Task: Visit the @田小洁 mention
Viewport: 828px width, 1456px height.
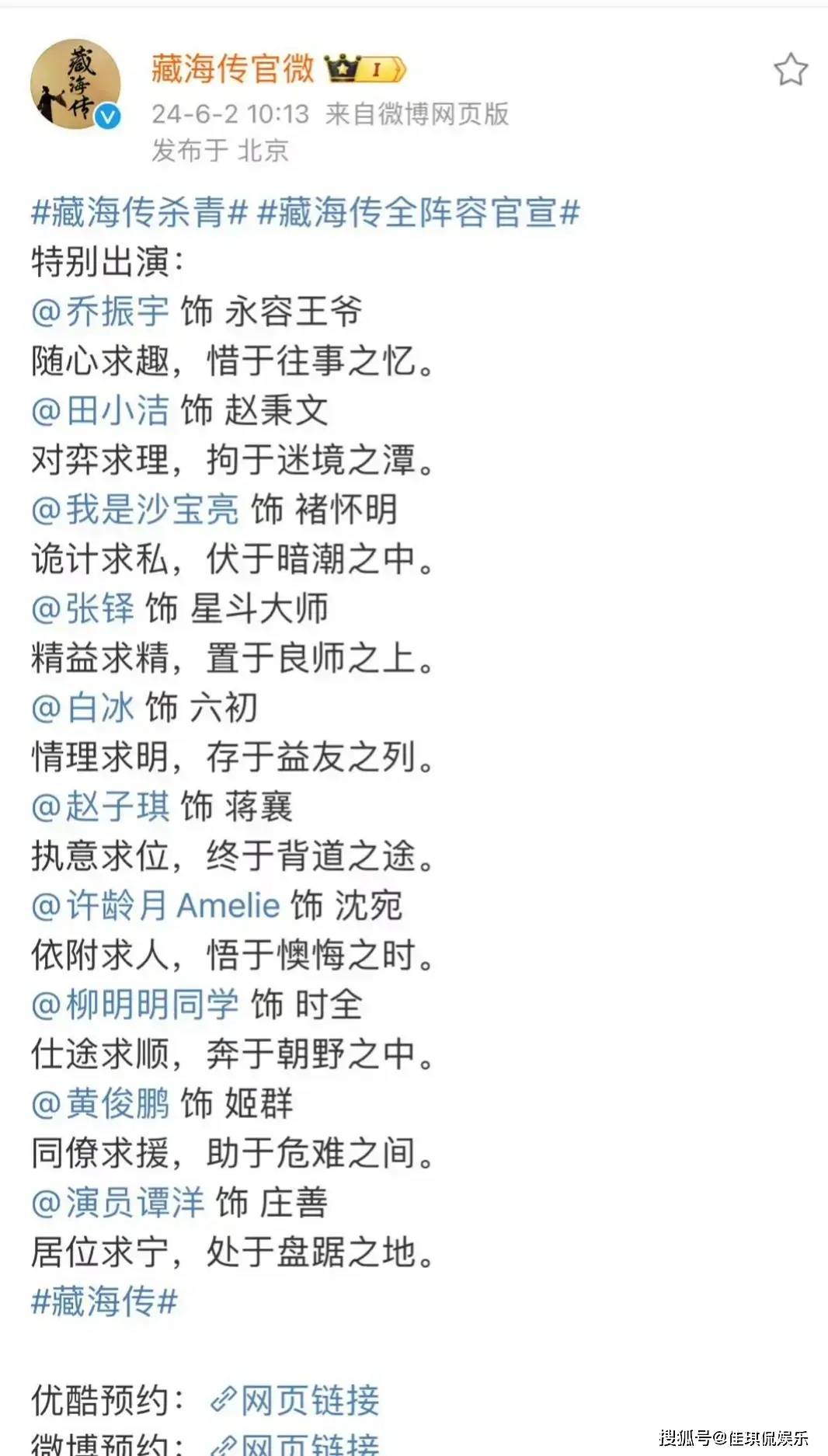Action: tap(100, 410)
